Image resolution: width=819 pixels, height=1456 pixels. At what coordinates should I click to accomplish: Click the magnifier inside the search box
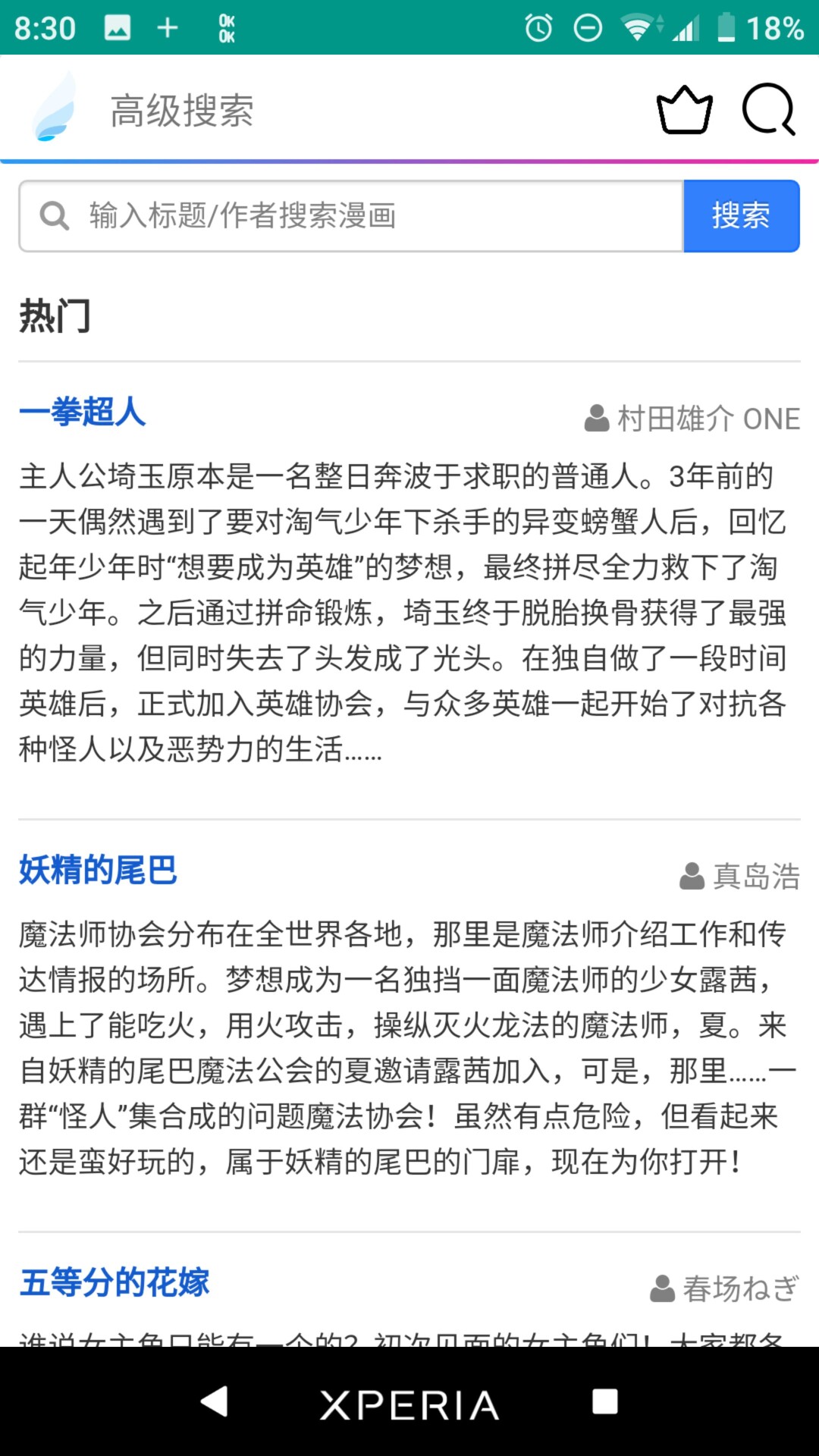point(54,216)
